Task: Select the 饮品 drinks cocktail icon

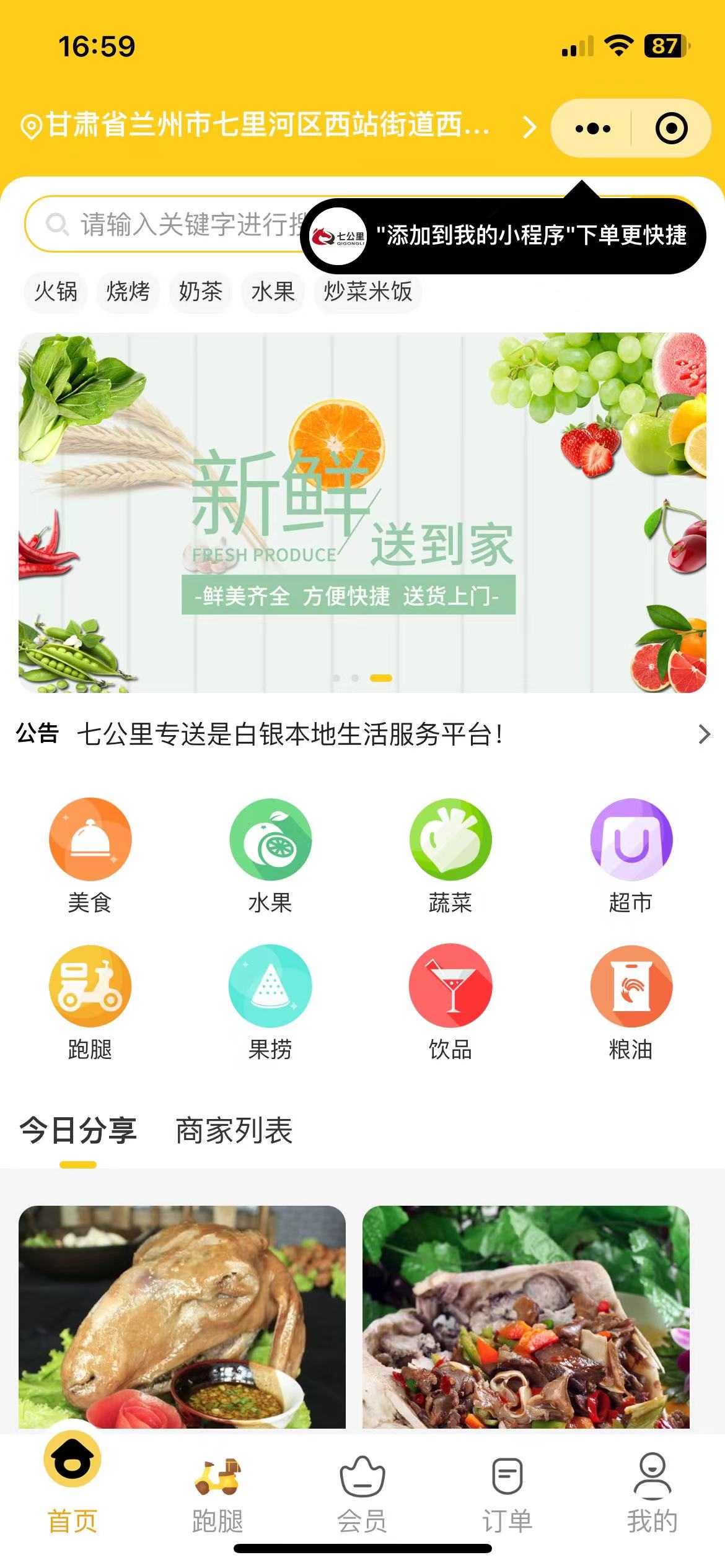Action: (x=450, y=987)
